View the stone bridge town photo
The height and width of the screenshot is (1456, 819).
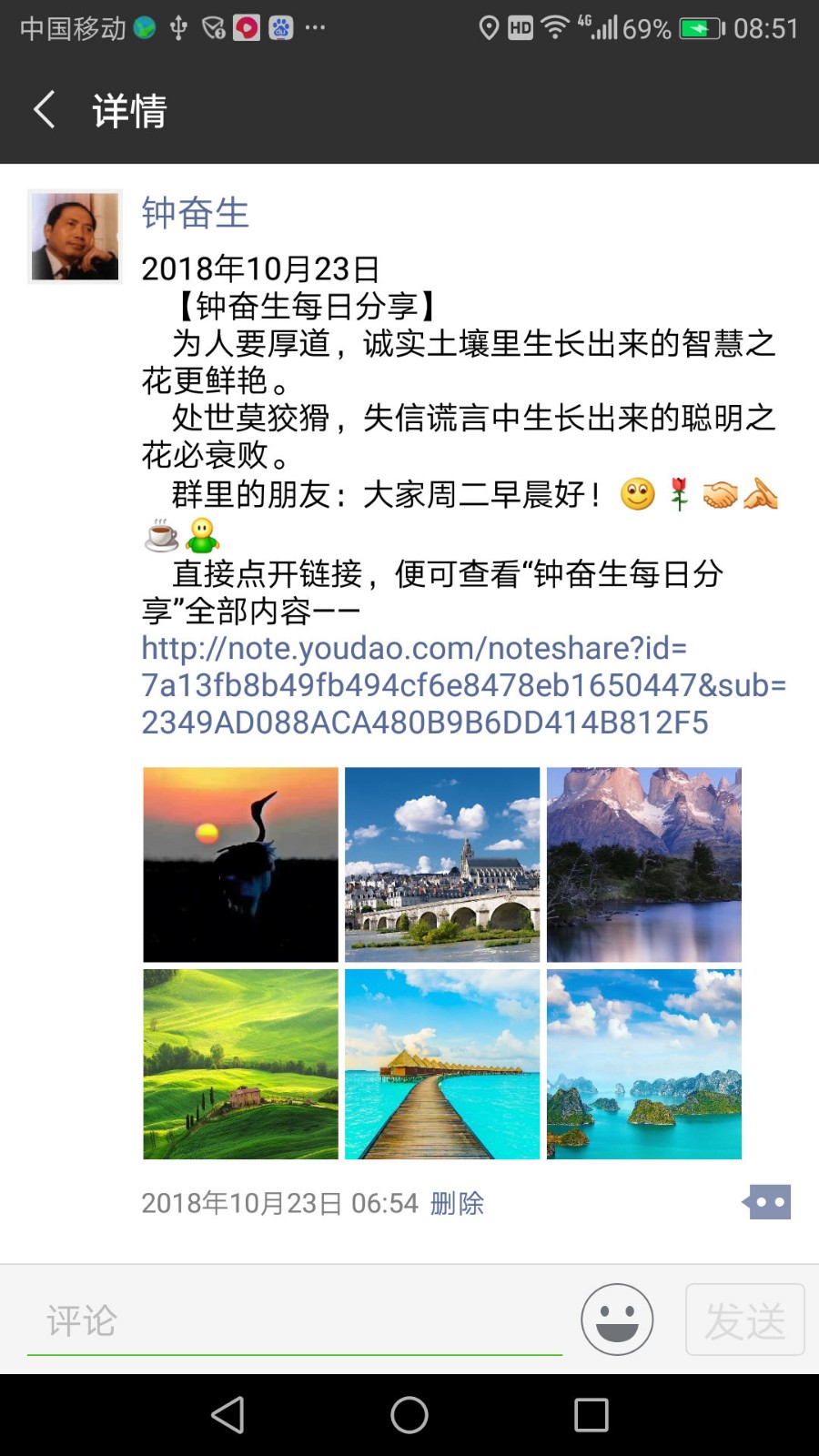(x=442, y=864)
